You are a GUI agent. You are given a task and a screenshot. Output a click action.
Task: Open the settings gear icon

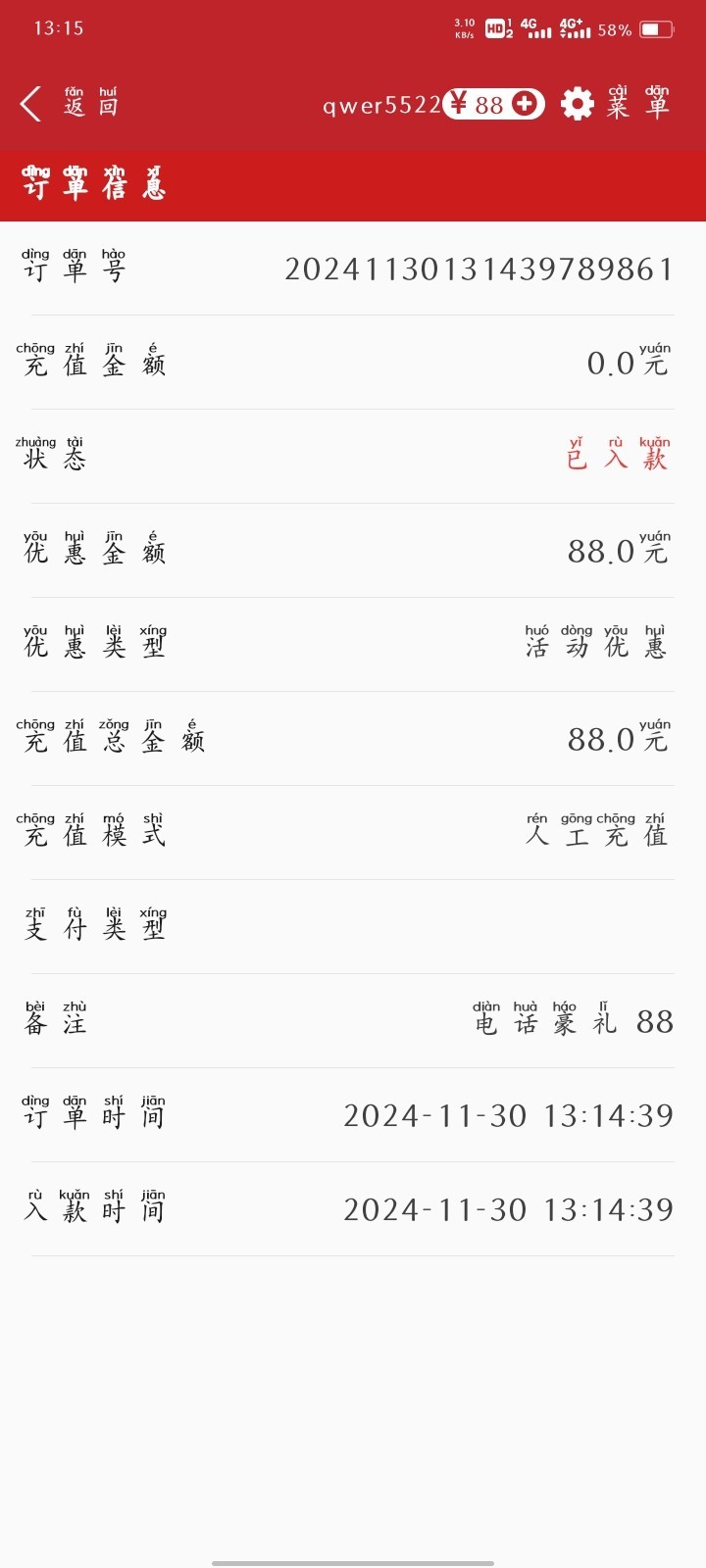tap(578, 104)
